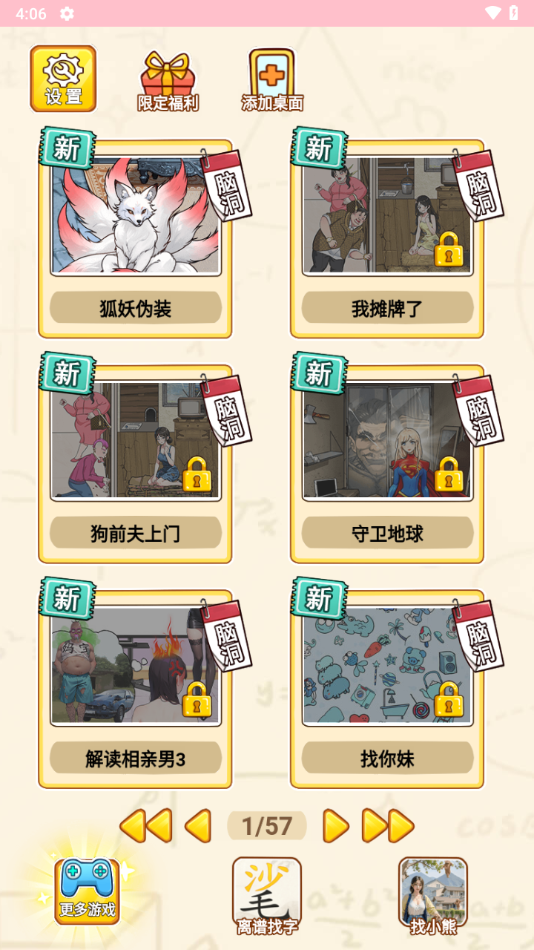Tap 添加桌面 to add a shortcut

click(272, 80)
